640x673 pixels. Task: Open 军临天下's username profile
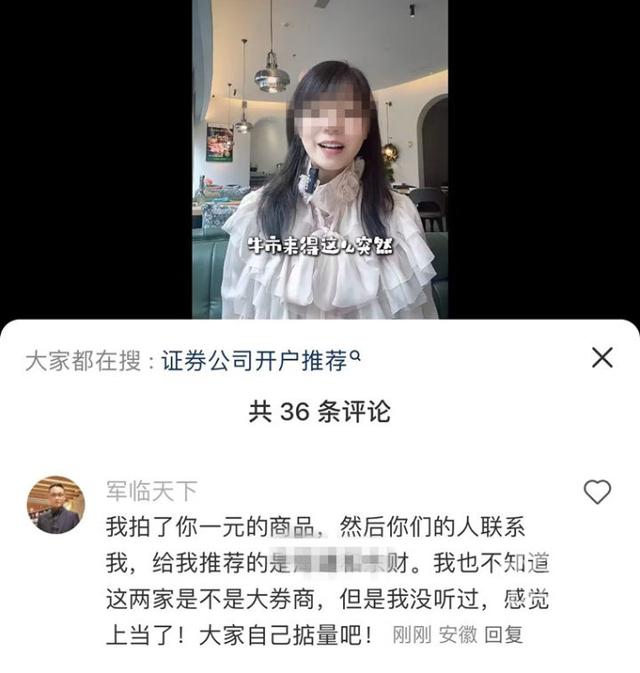pos(151,490)
